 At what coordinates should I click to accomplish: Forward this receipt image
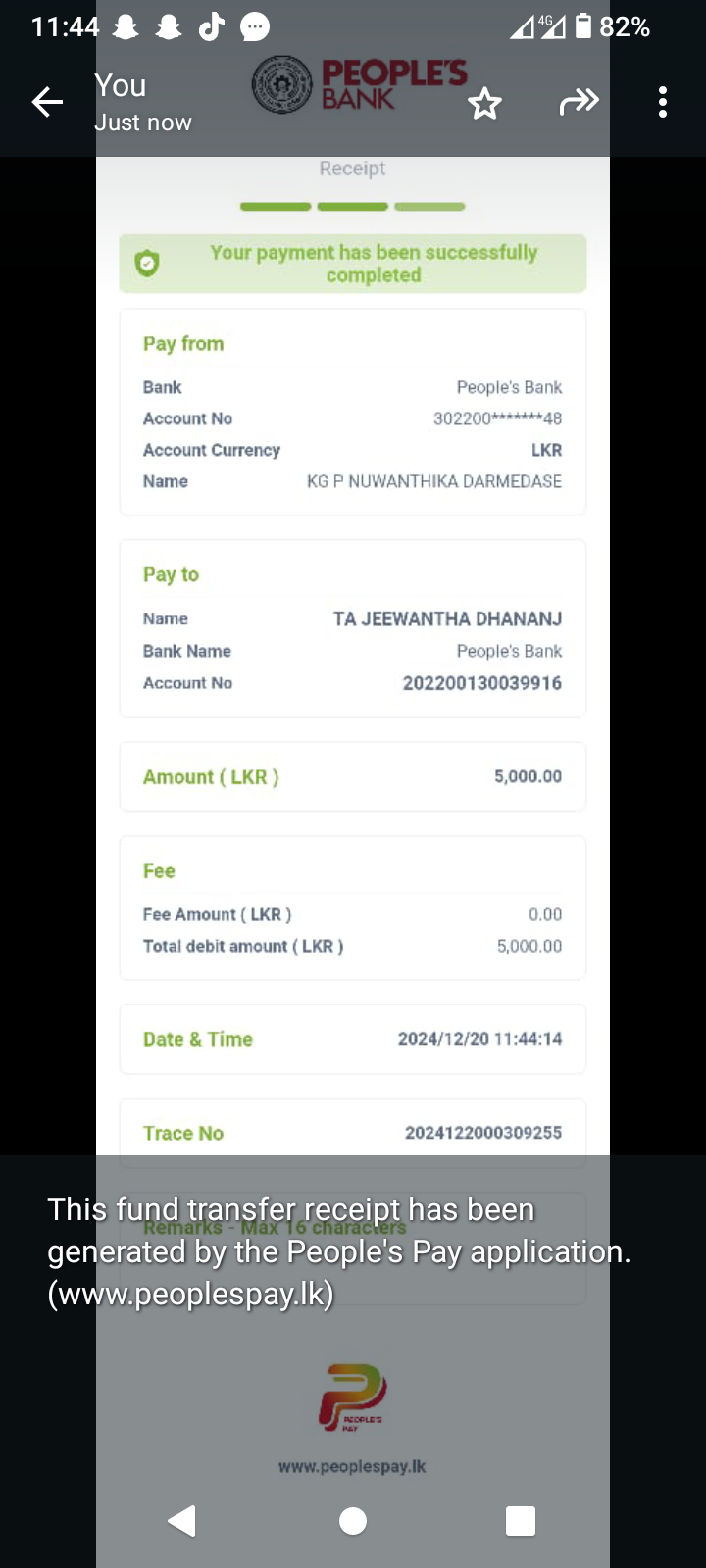[x=579, y=102]
